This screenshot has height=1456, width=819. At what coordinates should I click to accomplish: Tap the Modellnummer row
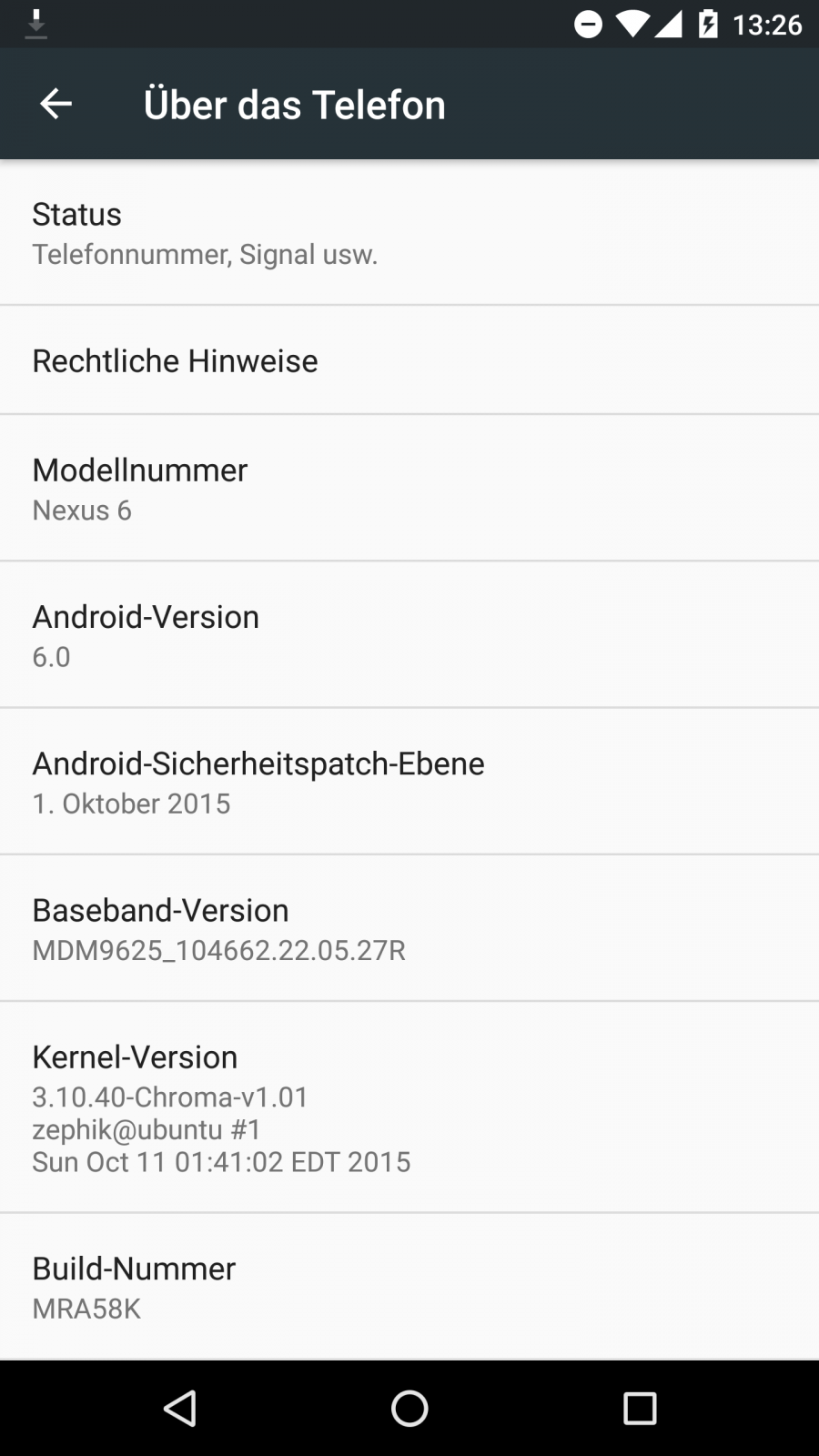[x=409, y=489]
